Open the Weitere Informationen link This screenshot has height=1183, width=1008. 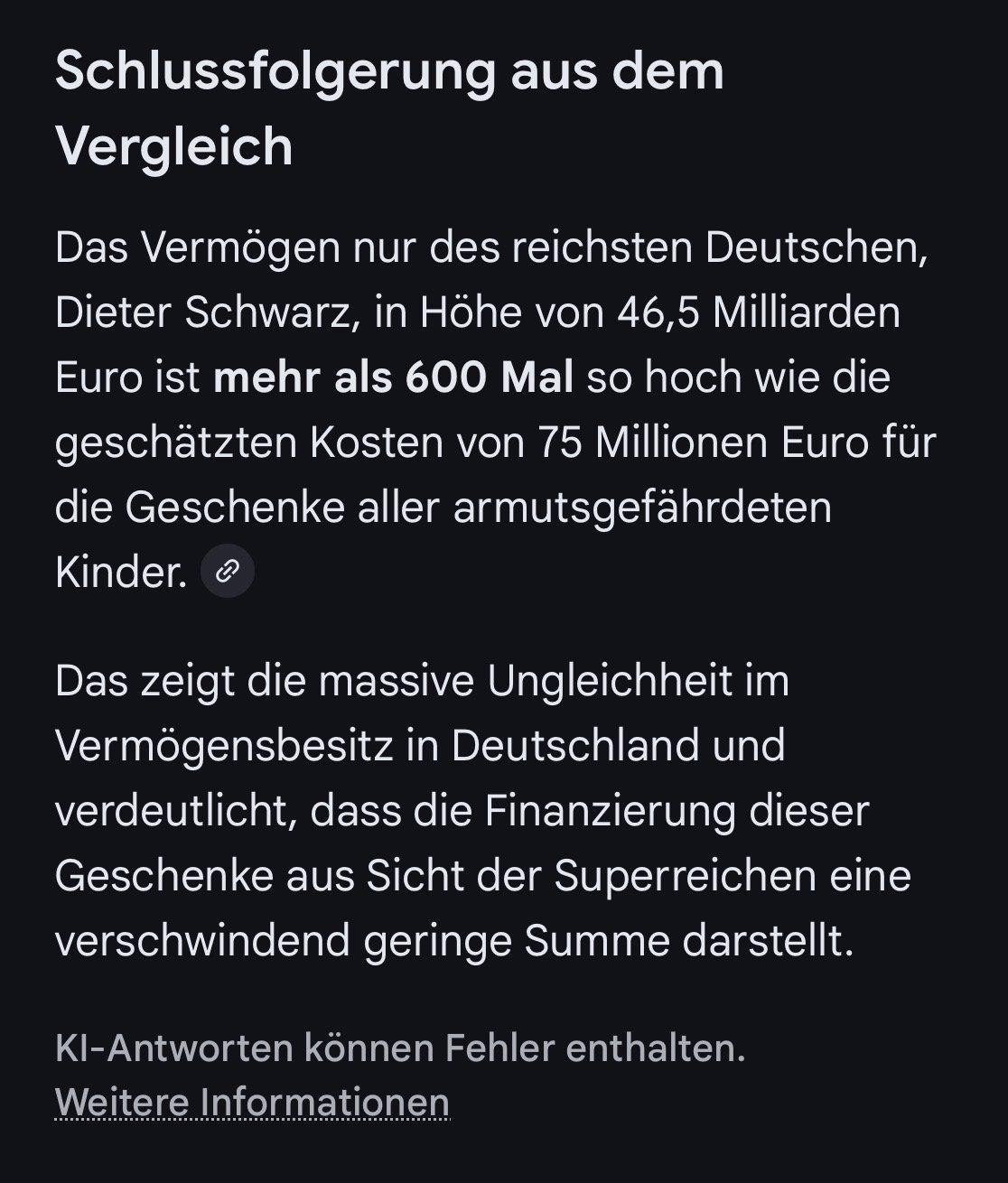[x=252, y=1103]
